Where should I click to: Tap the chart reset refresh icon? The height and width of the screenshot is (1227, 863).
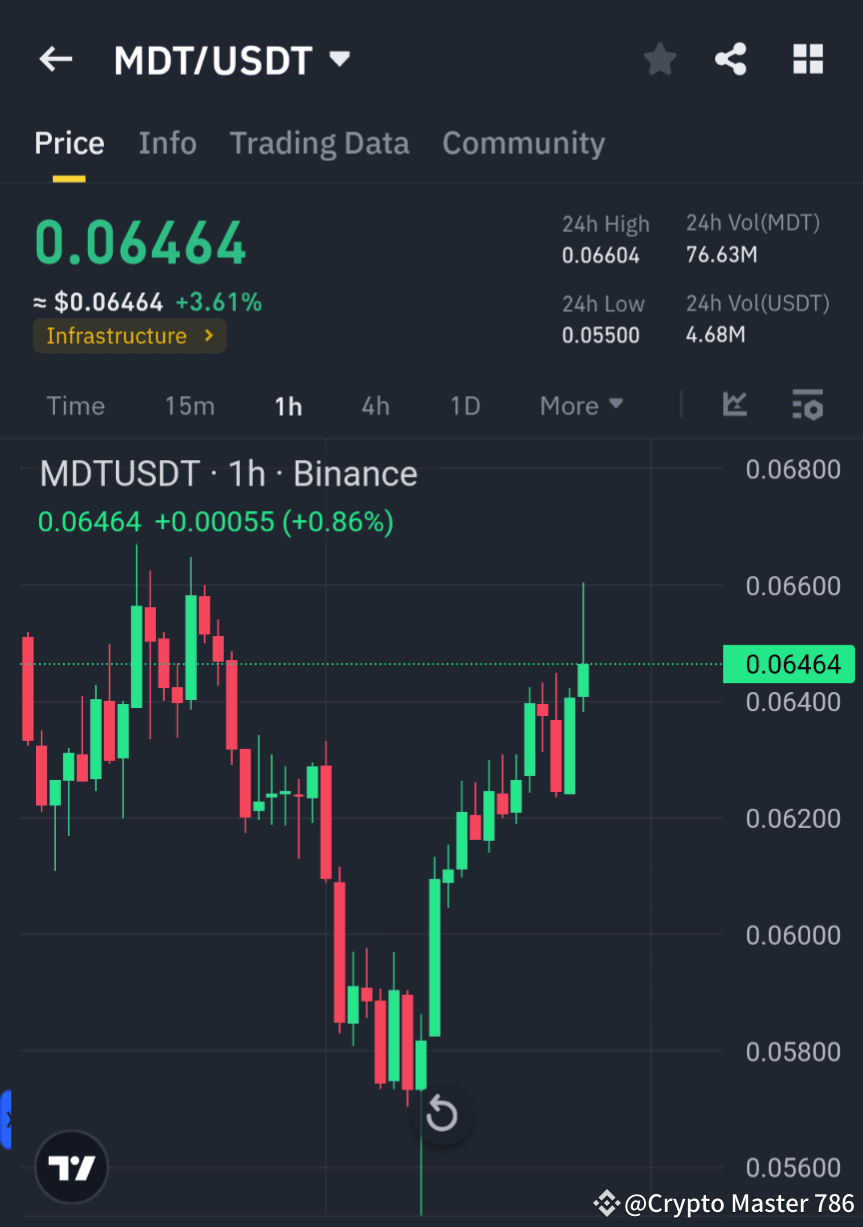click(442, 1114)
